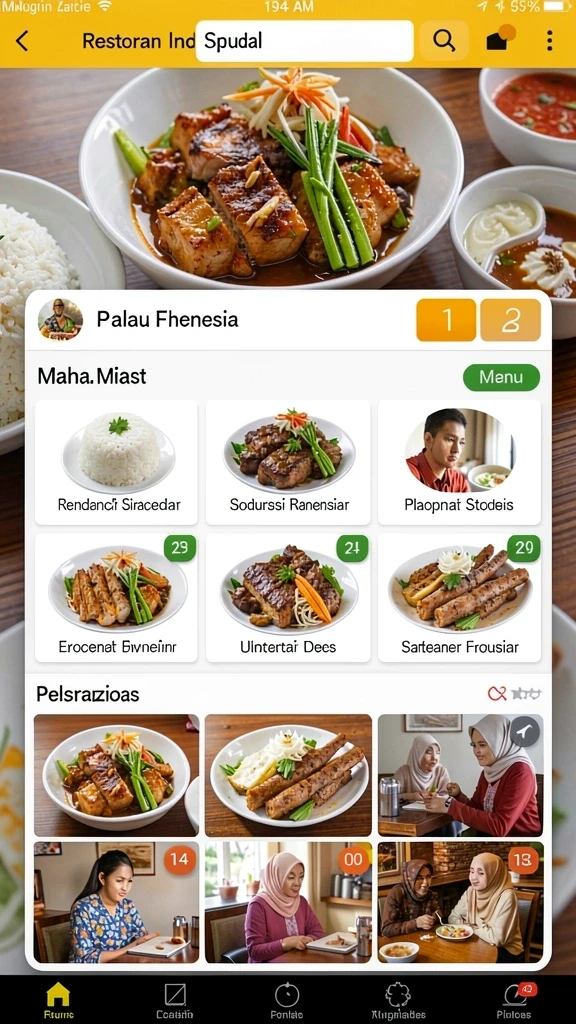Screen dimensions: 576x1024
Task: Open the Erocenat Bivneiinr dish card
Action: click(116, 598)
